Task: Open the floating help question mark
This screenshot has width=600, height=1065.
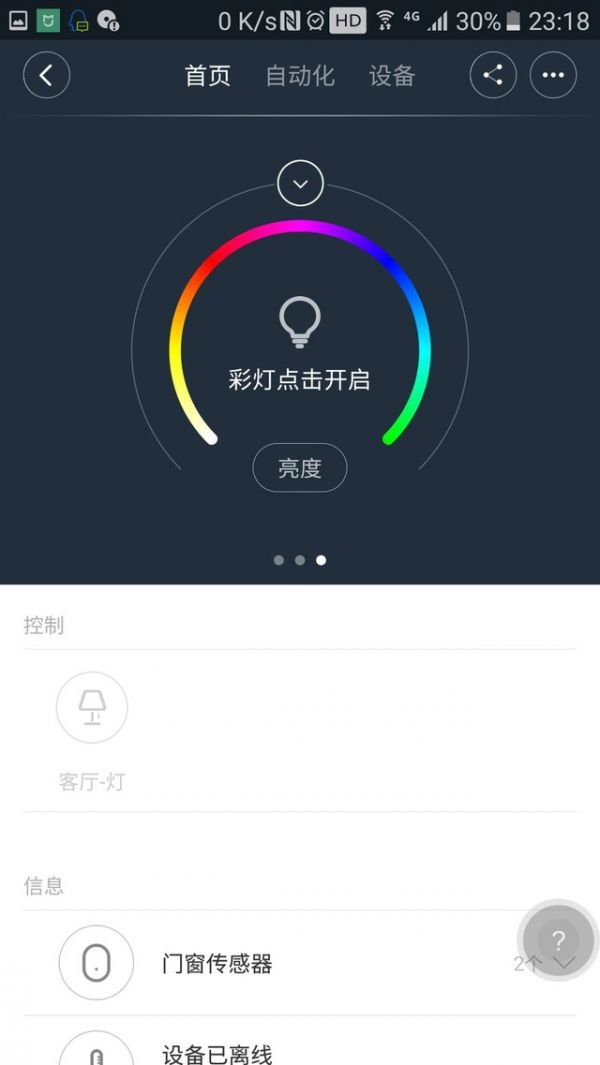Action: [558, 940]
